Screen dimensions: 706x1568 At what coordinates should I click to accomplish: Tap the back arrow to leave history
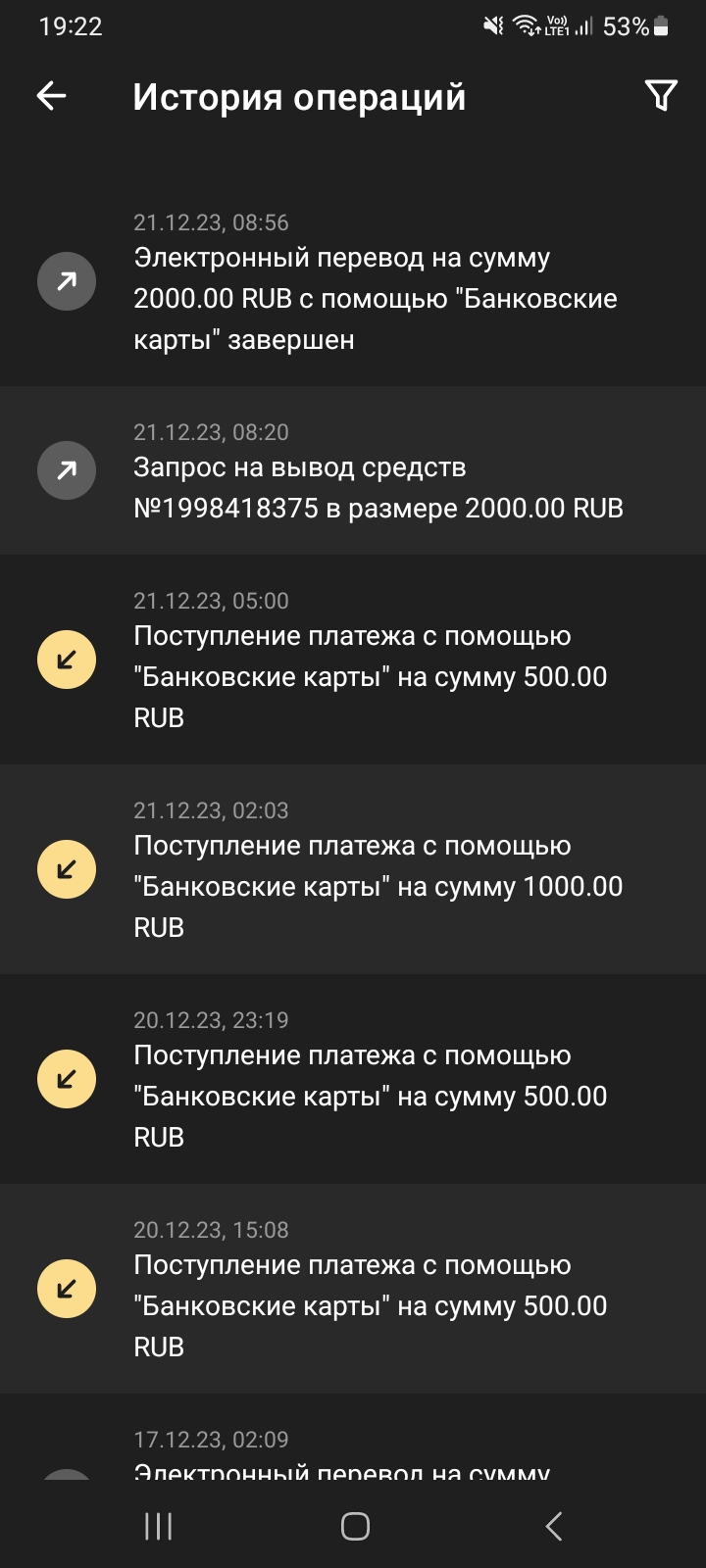point(50,95)
